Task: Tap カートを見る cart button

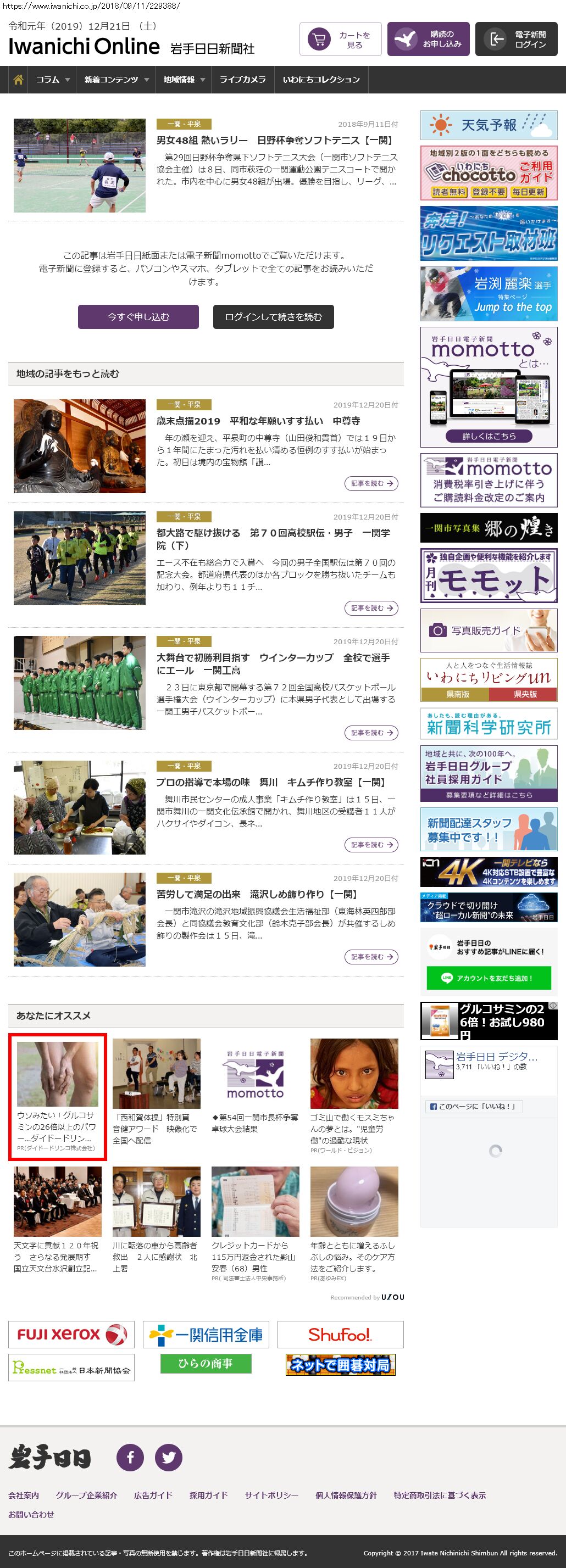Action: click(x=340, y=40)
